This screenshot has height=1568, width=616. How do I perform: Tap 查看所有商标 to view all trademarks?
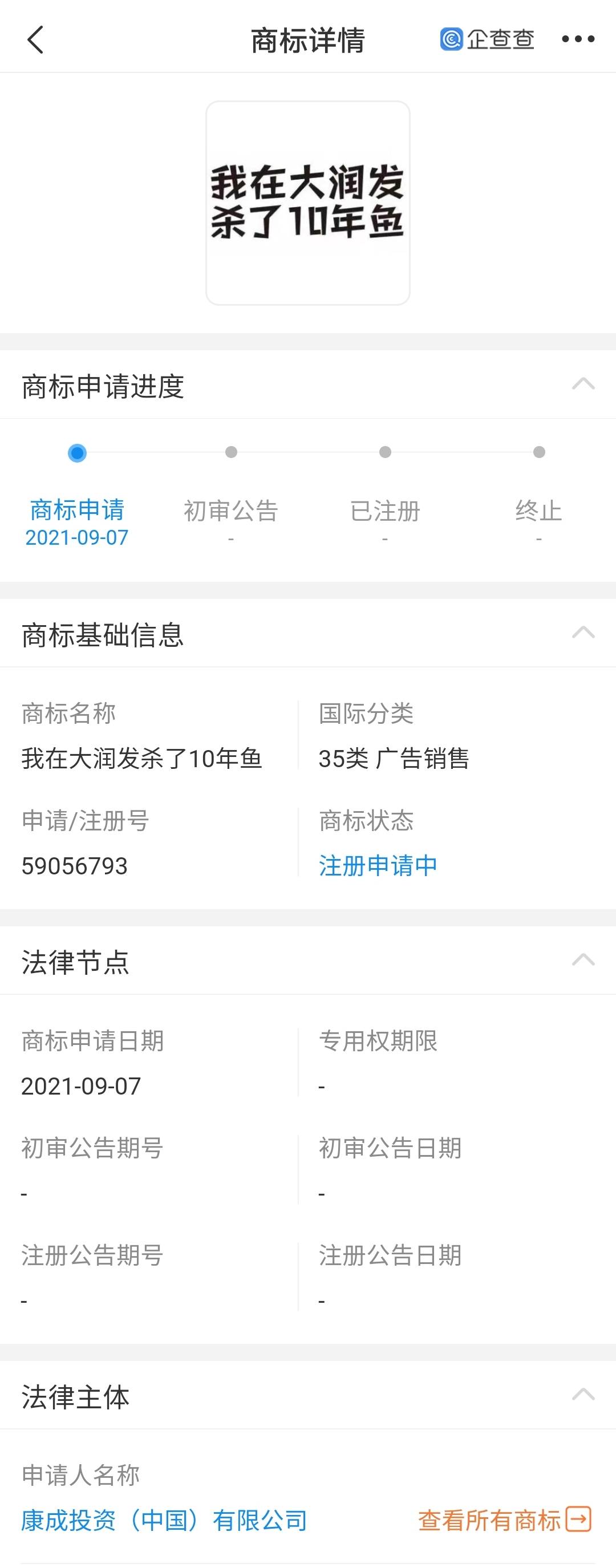(x=504, y=1520)
